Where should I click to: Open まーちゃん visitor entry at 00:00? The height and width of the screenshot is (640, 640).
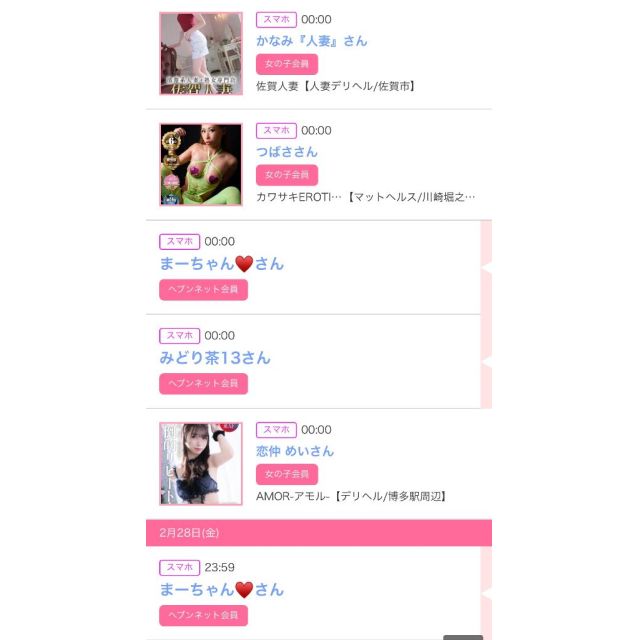[221, 264]
